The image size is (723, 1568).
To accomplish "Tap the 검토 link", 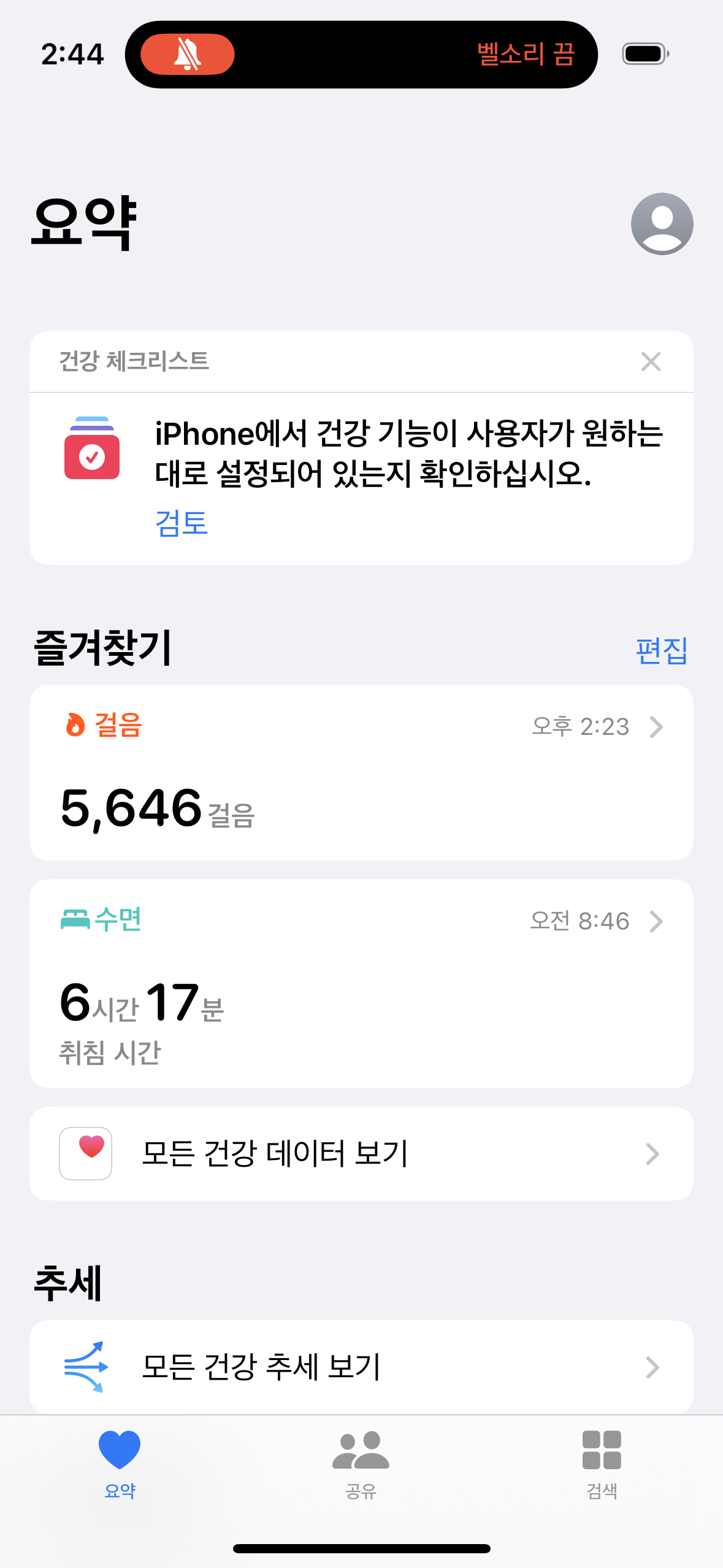I will point(182,523).
